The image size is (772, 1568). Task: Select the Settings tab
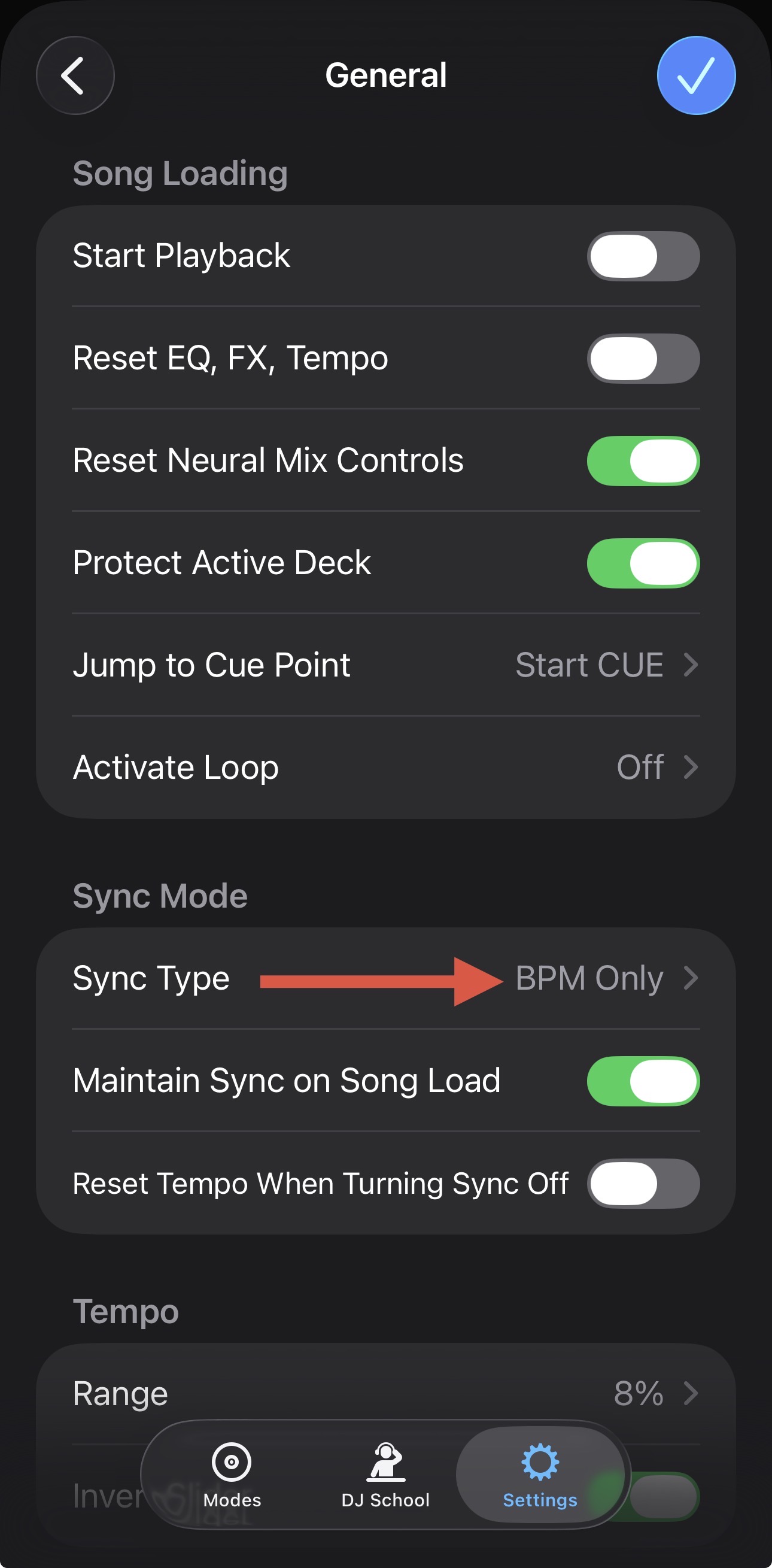point(540,1474)
